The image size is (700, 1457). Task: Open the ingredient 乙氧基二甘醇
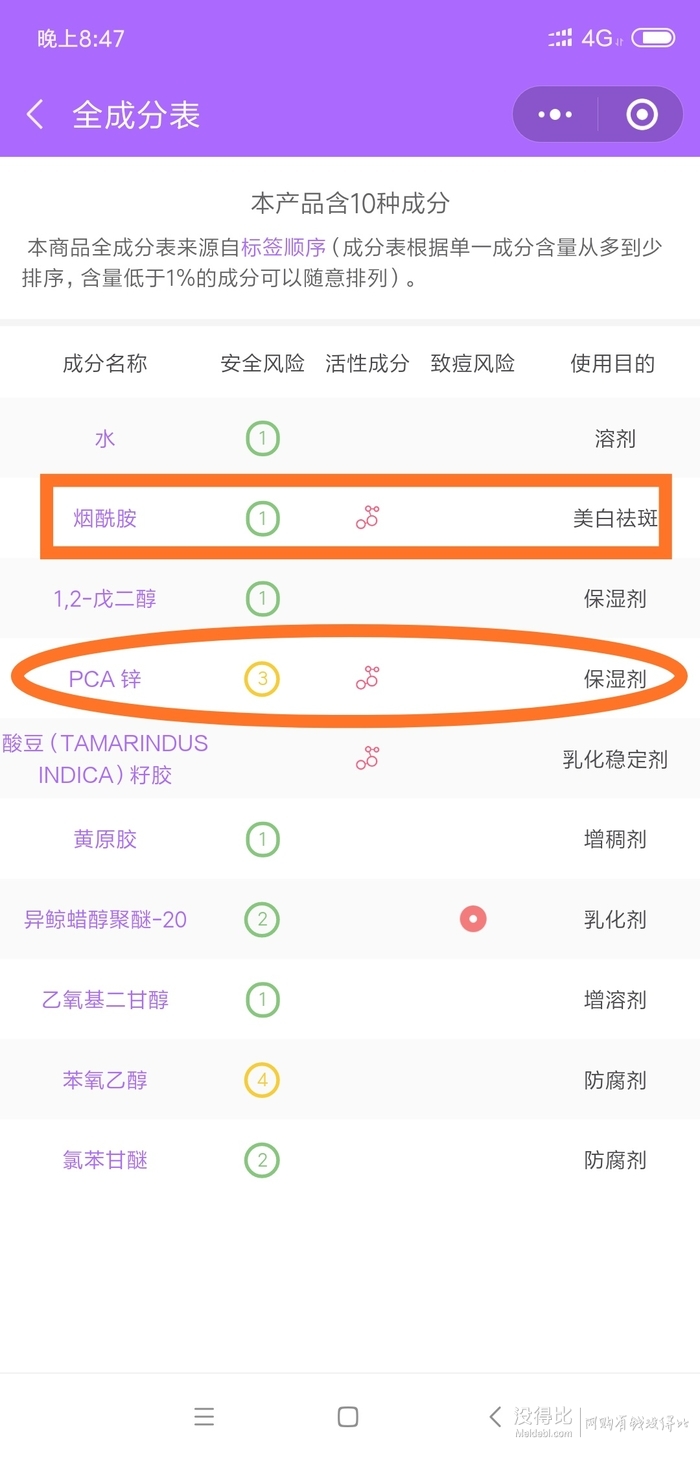[x=105, y=1000]
